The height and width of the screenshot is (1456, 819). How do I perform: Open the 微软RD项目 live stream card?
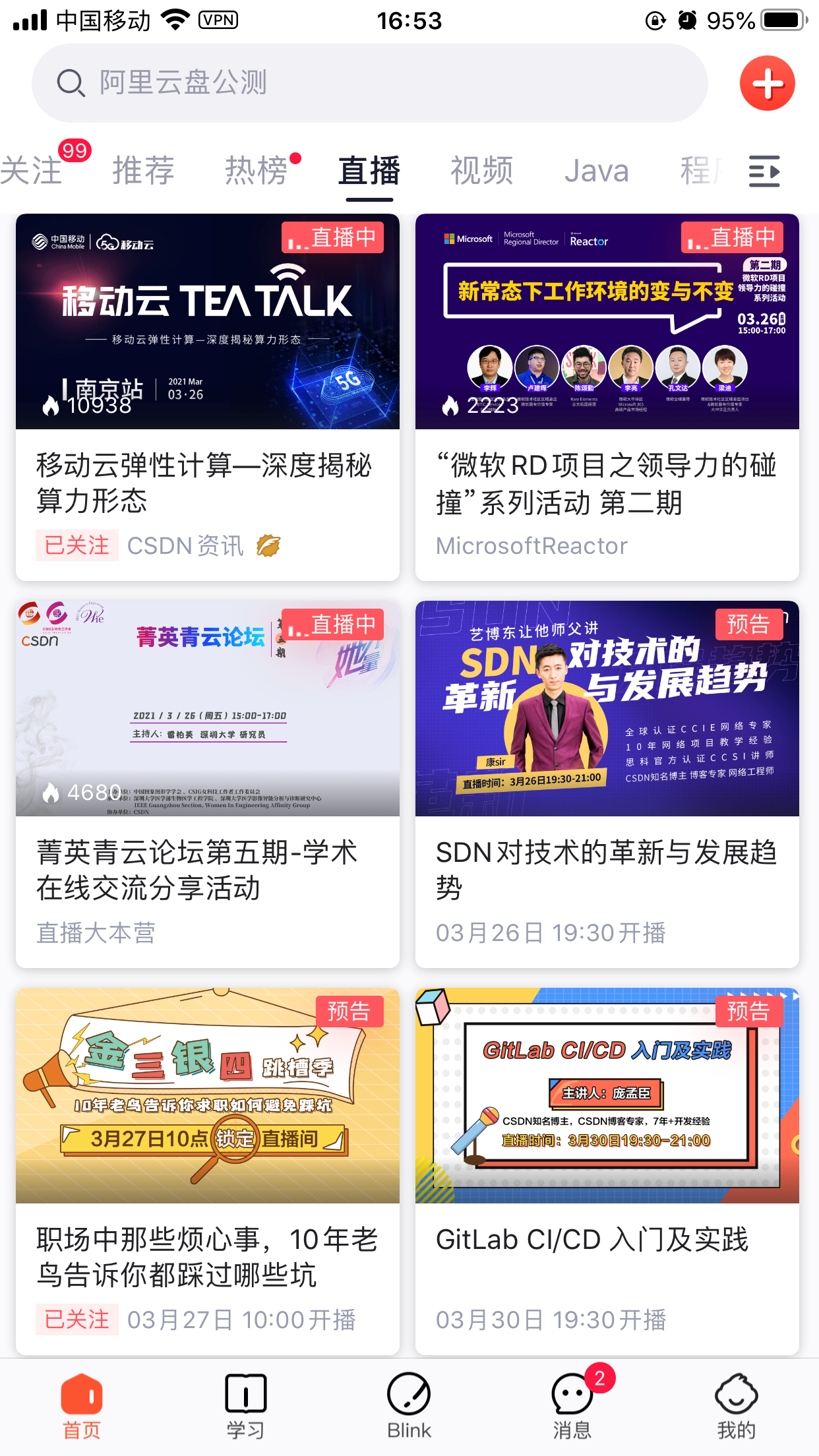[x=607, y=396]
